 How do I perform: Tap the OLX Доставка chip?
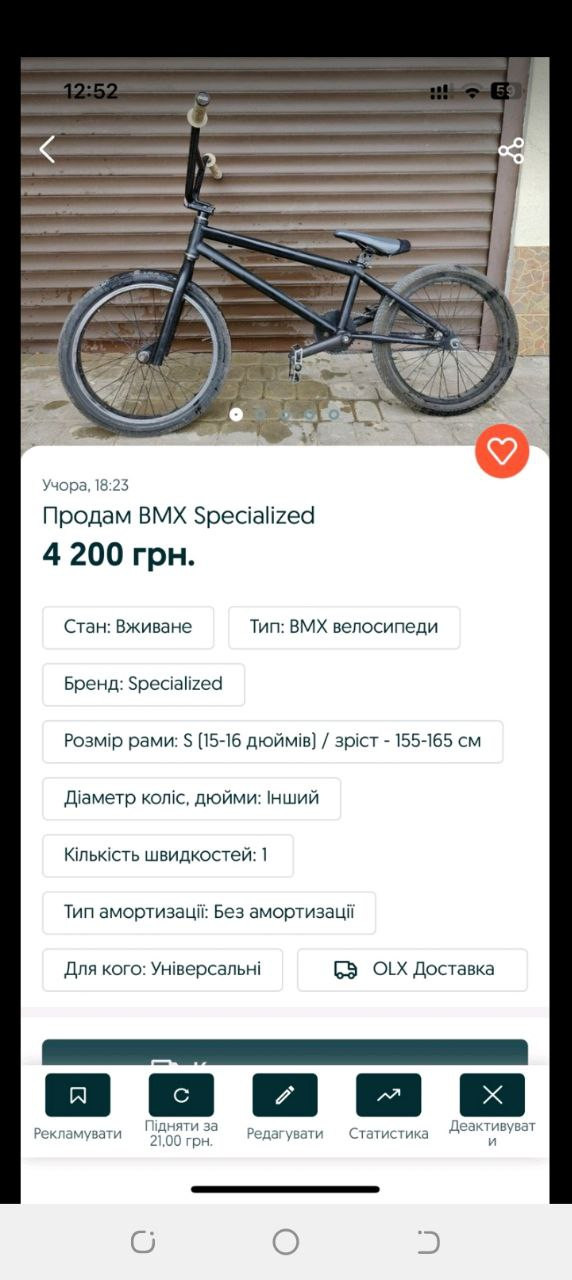[412, 969]
